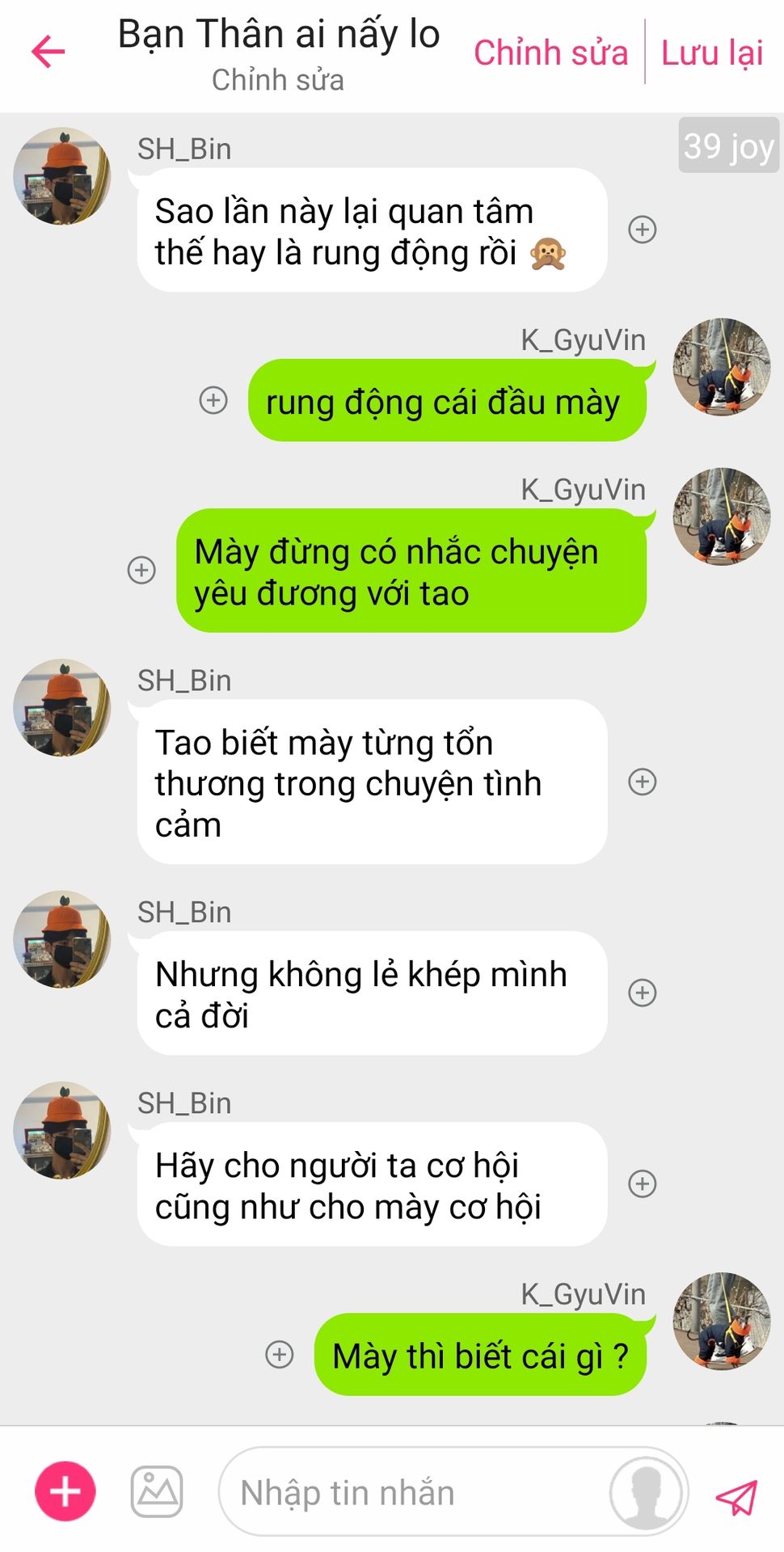Image resolution: width=784 pixels, height=1552 pixels.
Task: Select the message "Mày thì biết cái gì ?"
Action: coord(480,1356)
